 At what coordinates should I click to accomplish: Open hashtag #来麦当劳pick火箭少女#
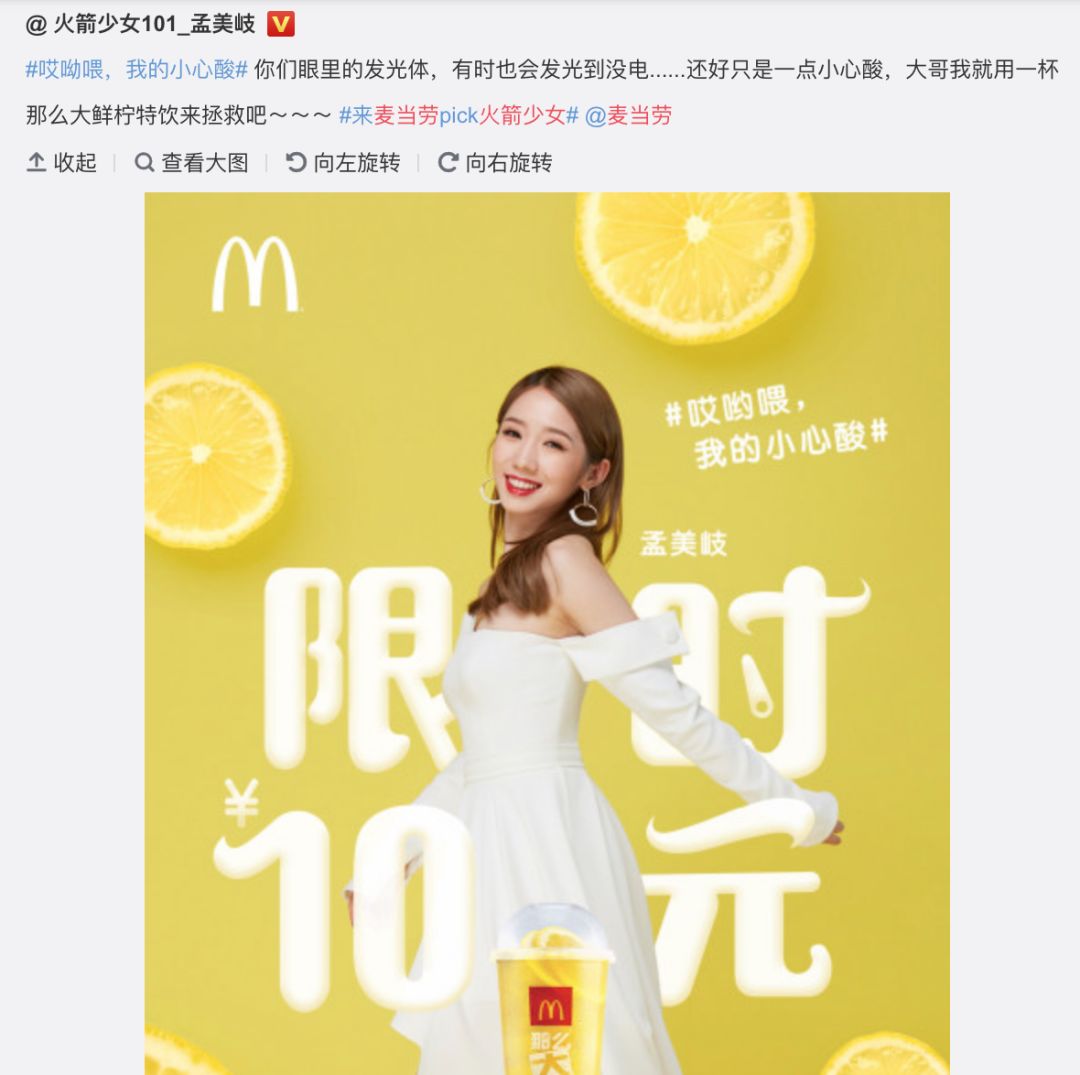(x=458, y=116)
